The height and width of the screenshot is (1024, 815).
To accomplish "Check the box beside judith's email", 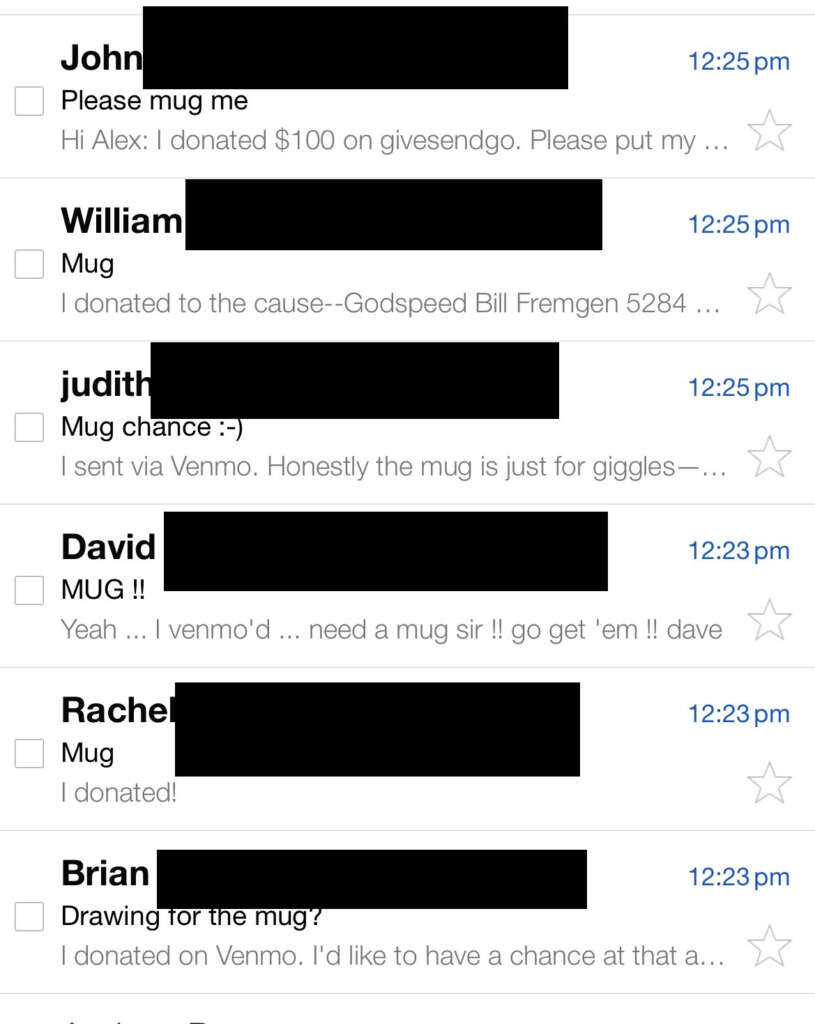I will tap(29, 427).
